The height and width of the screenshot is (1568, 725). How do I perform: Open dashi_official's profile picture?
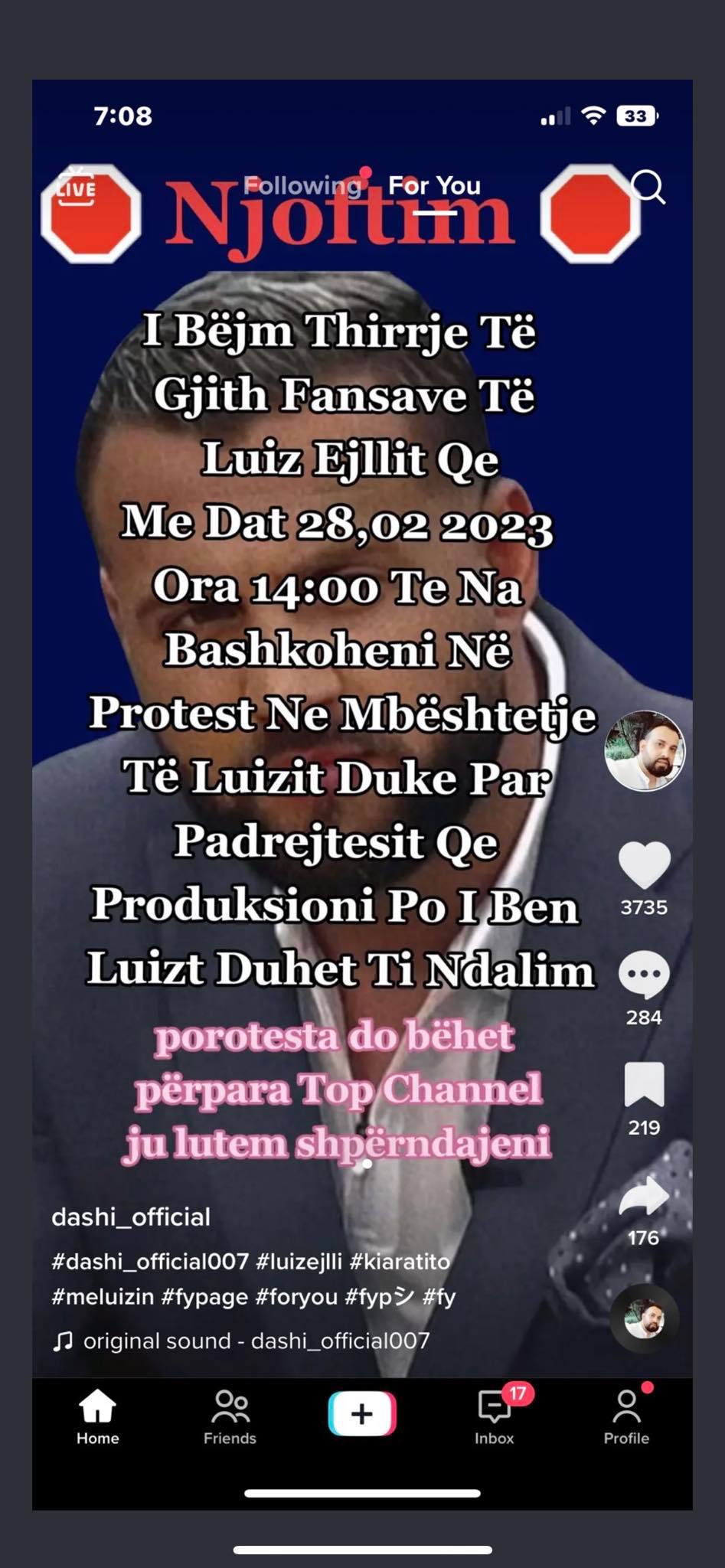click(645, 750)
